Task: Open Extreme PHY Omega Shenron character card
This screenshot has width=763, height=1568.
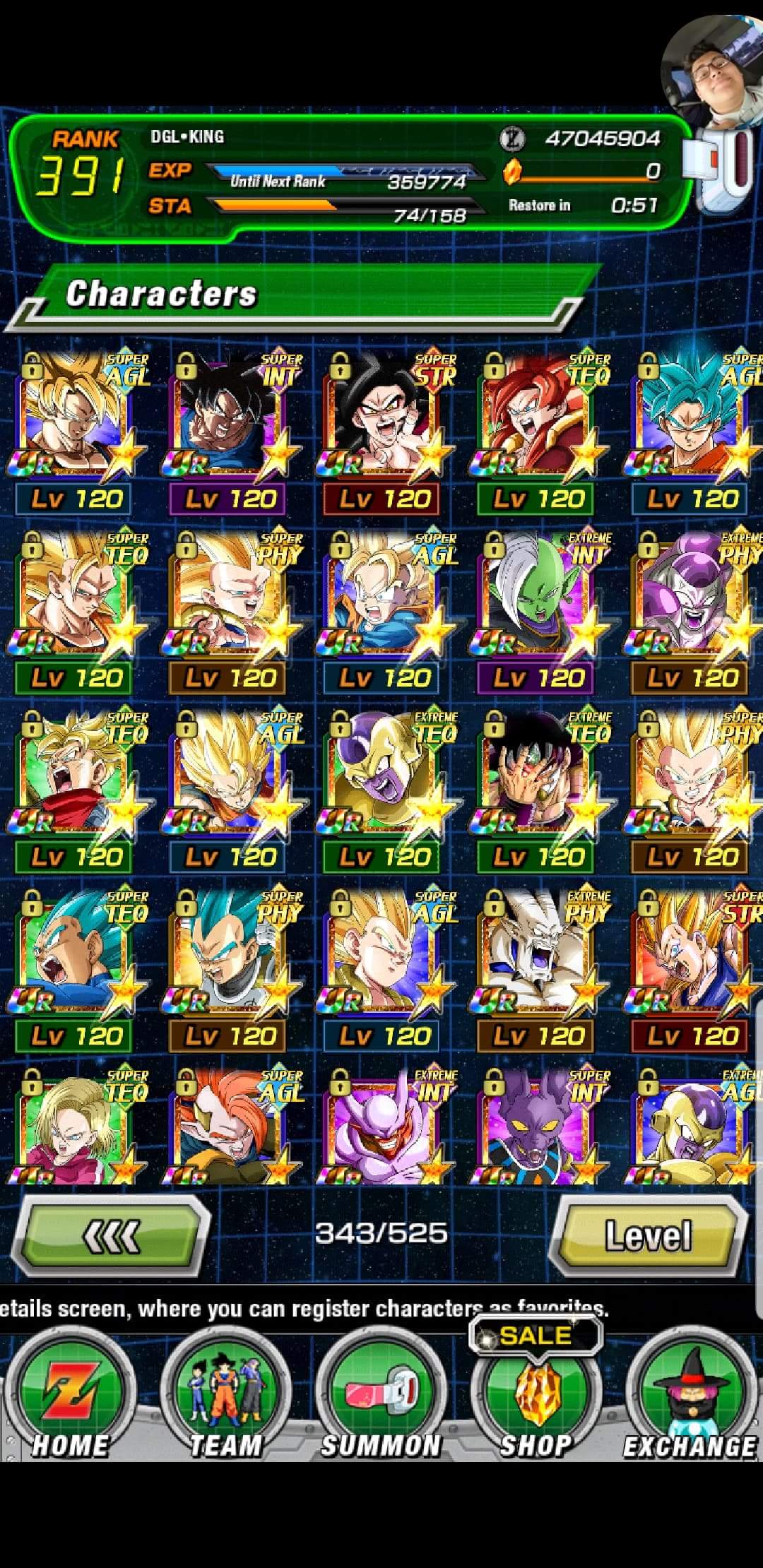Action: [540, 970]
